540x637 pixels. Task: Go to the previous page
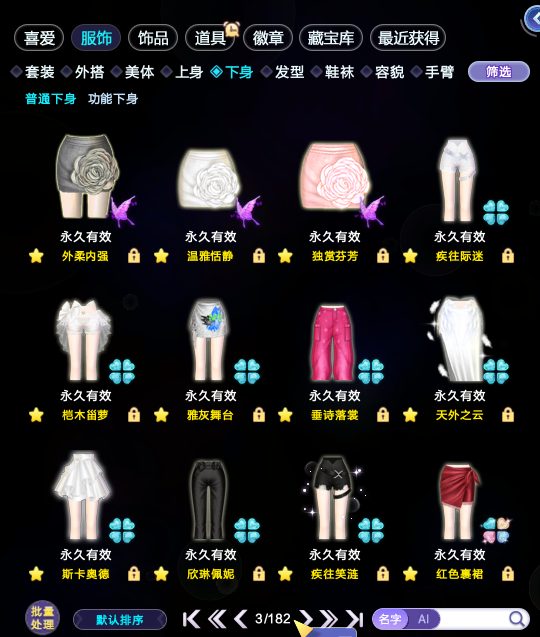tap(241, 619)
